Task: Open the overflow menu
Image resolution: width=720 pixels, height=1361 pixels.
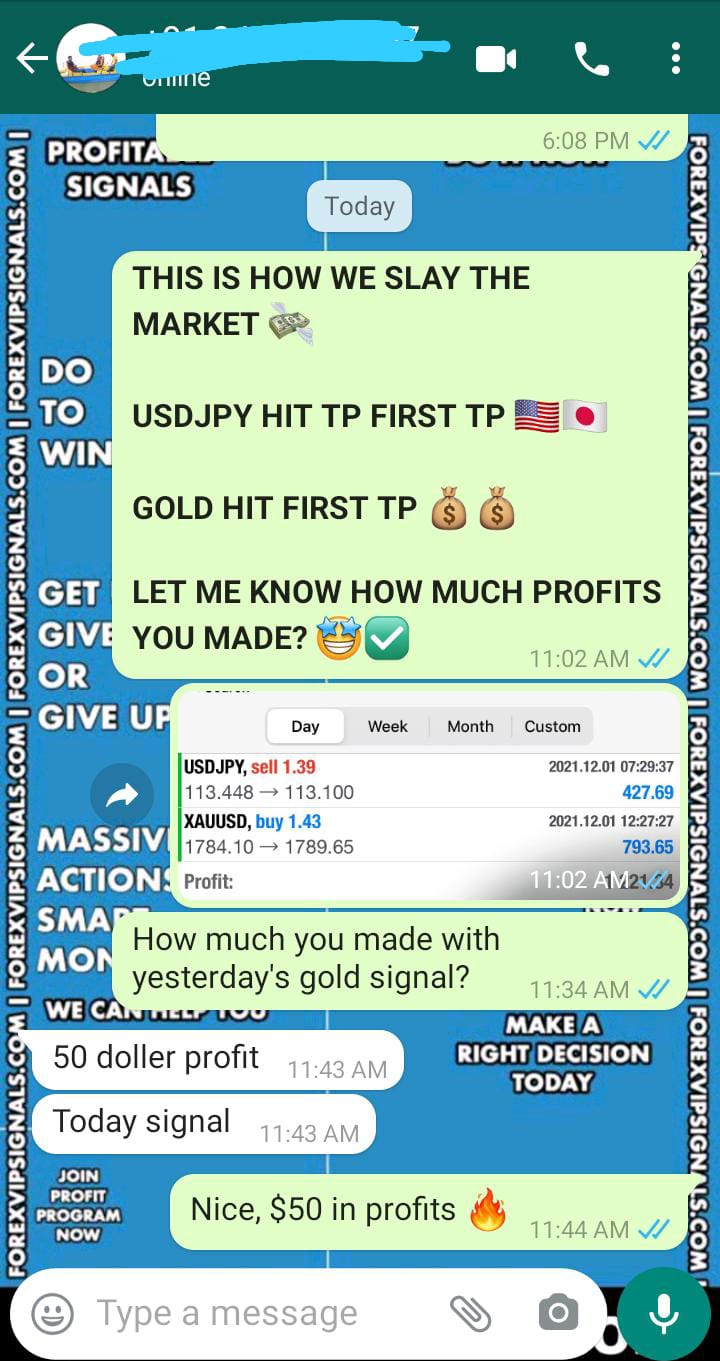Action: click(676, 60)
